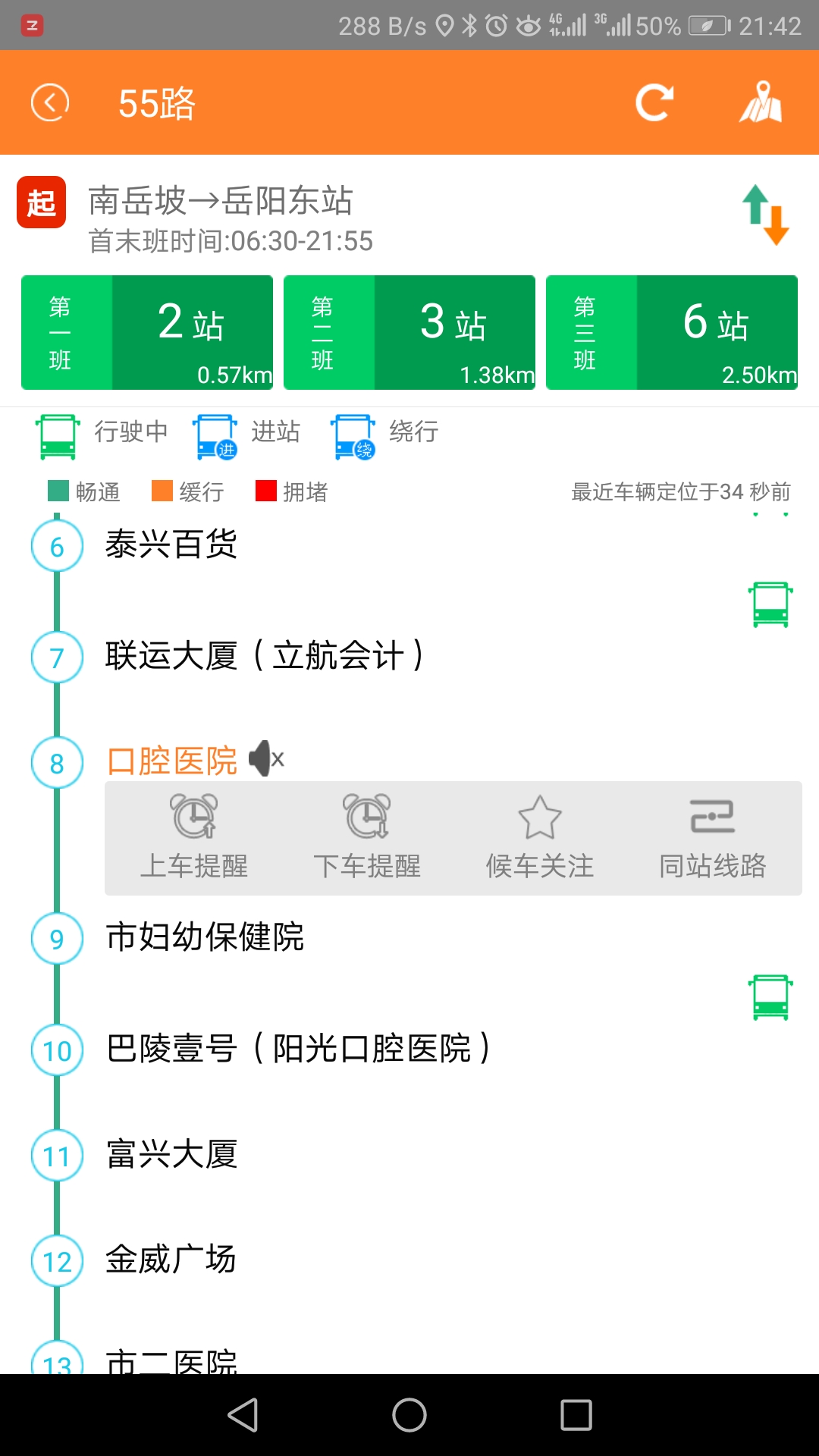The image size is (819, 1456).
Task: Select stop 7 联运大厦（立航会计）
Action: [x=264, y=656]
